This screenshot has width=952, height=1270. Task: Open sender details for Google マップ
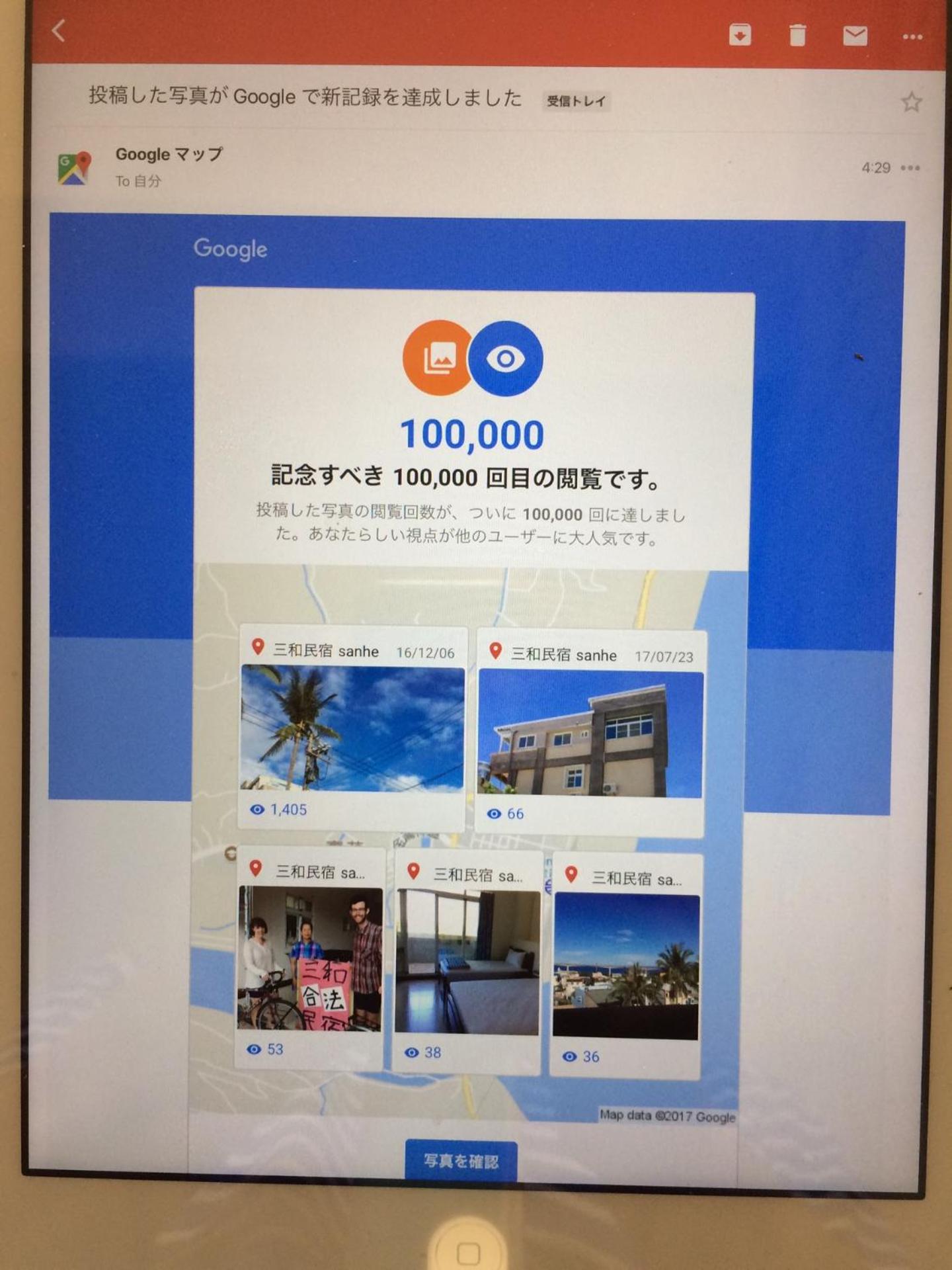(169, 155)
